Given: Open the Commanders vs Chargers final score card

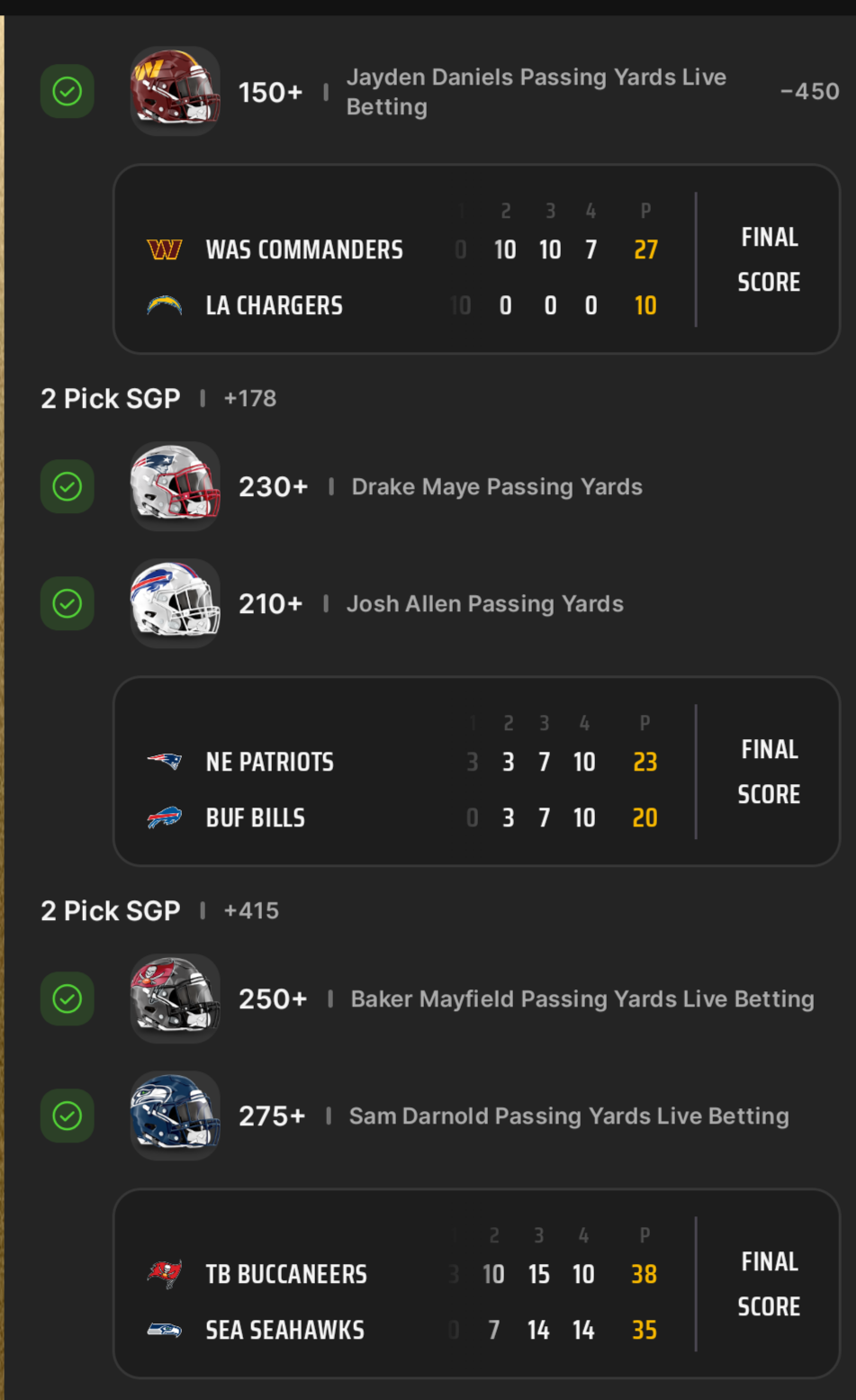Looking at the screenshot, I should (476, 259).
